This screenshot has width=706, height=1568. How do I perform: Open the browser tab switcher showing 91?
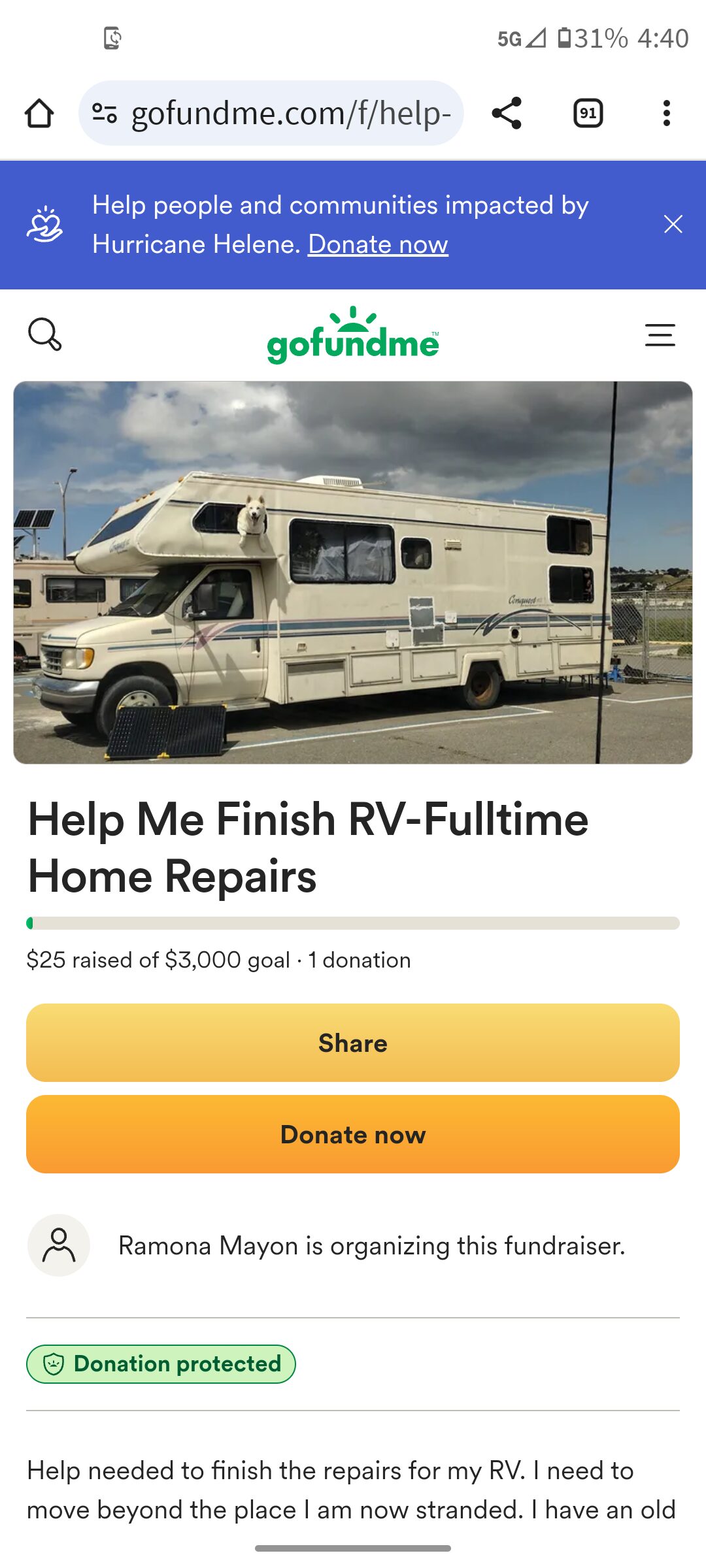click(588, 113)
